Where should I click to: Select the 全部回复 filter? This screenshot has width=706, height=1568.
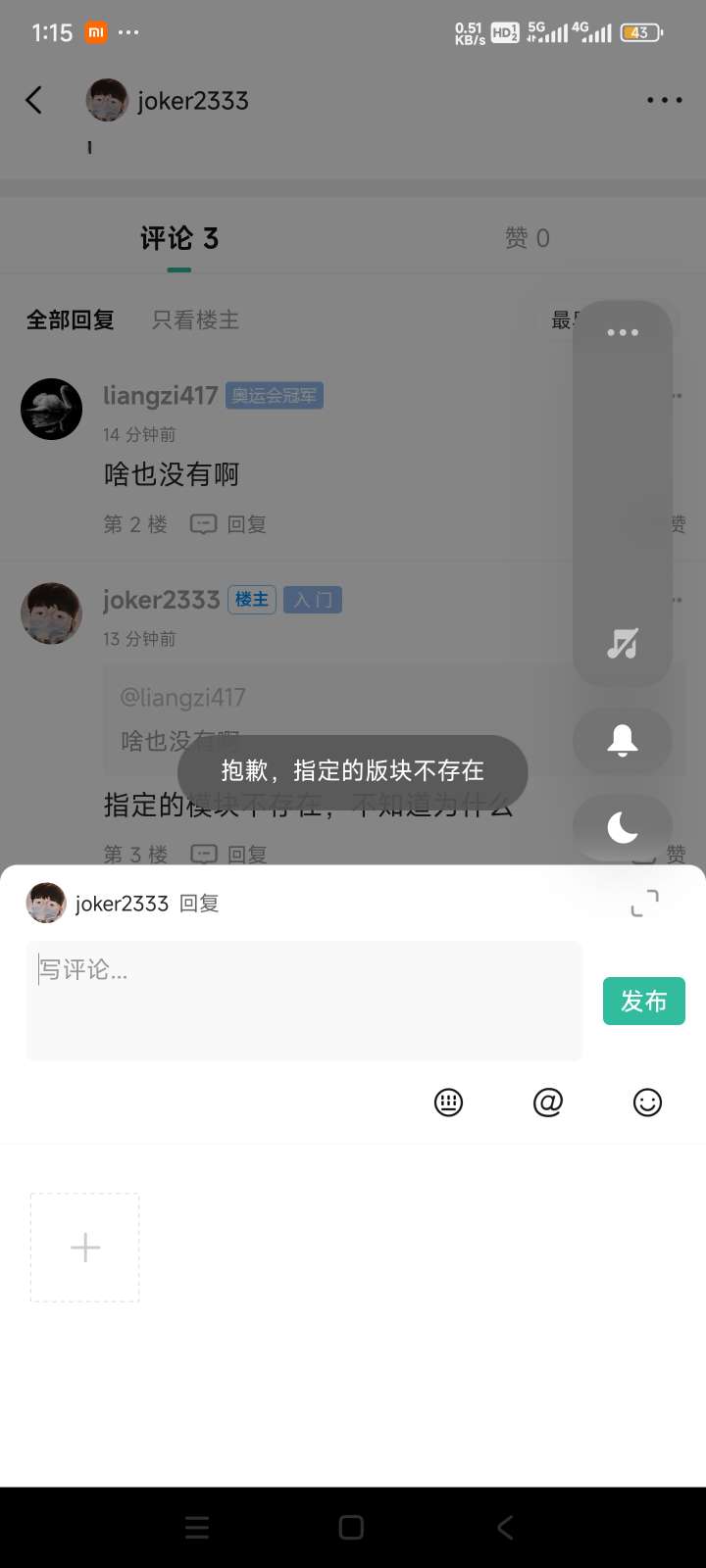pos(70,319)
